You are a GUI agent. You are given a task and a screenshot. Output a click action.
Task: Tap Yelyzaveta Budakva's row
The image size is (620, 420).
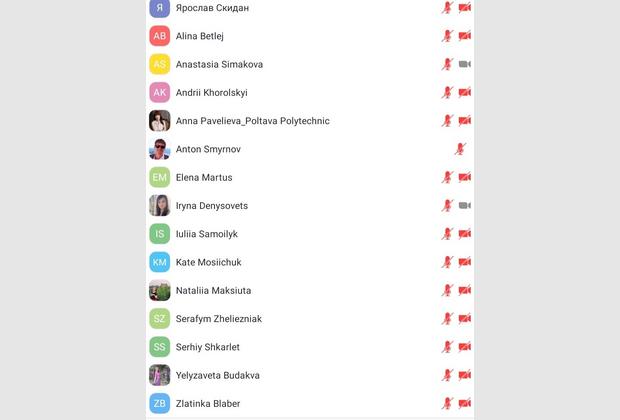[217, 376]
